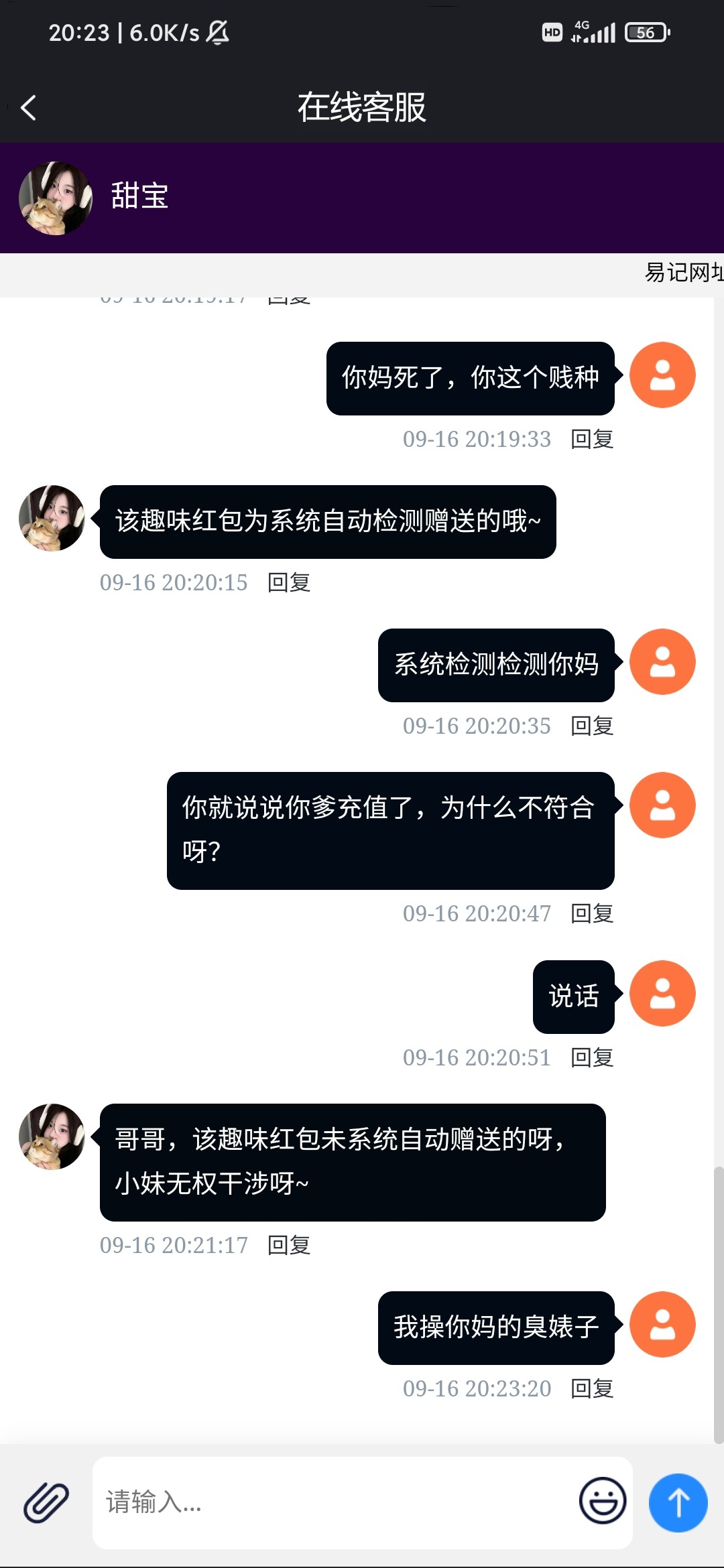This screenshot has width=724, height=1568.
Task: Go back from the 在线客服 chat
Action: click(x=28, y=107)
